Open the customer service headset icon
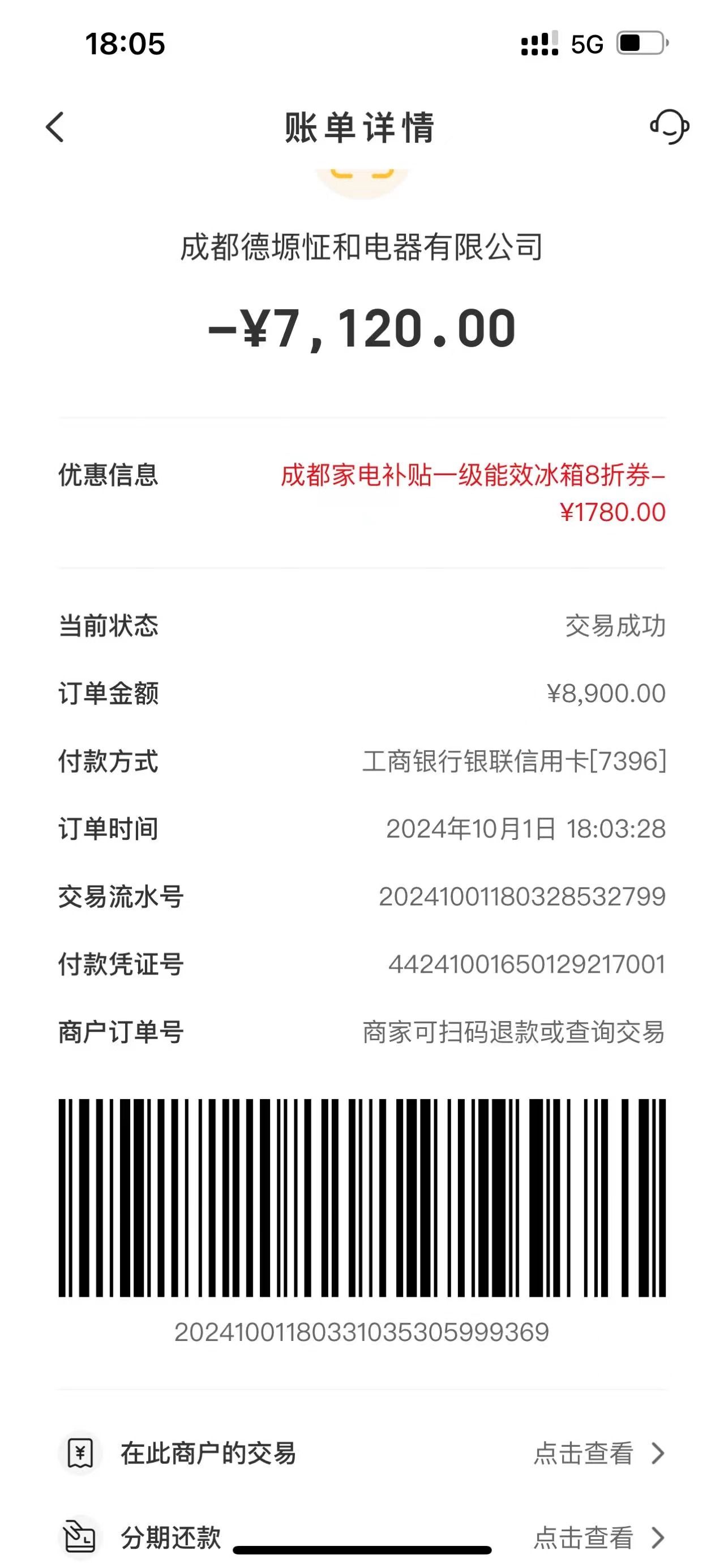The width and height of the screenshot is (724, 1568). pos(669,127)
